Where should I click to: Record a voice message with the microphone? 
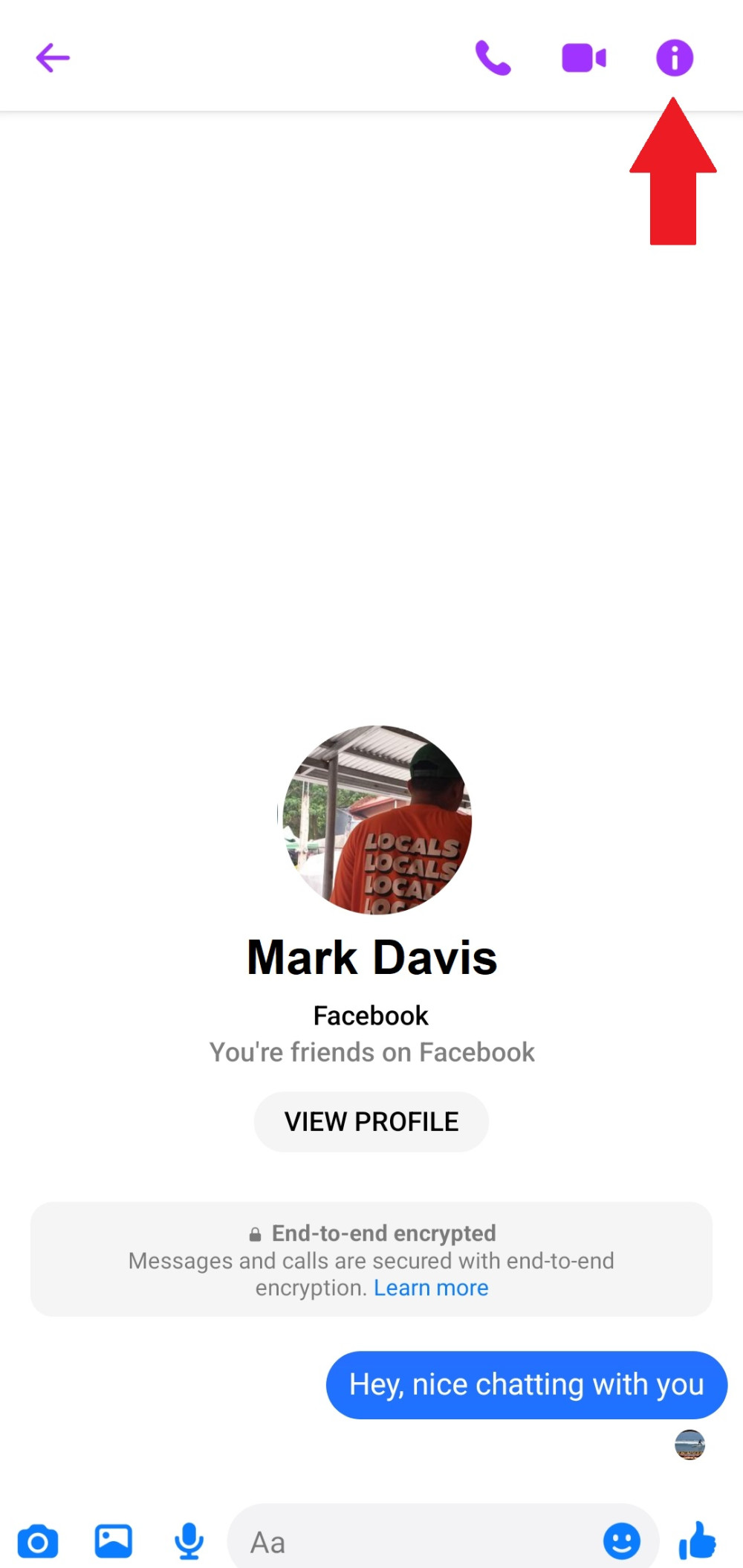tap(189, 1541)
